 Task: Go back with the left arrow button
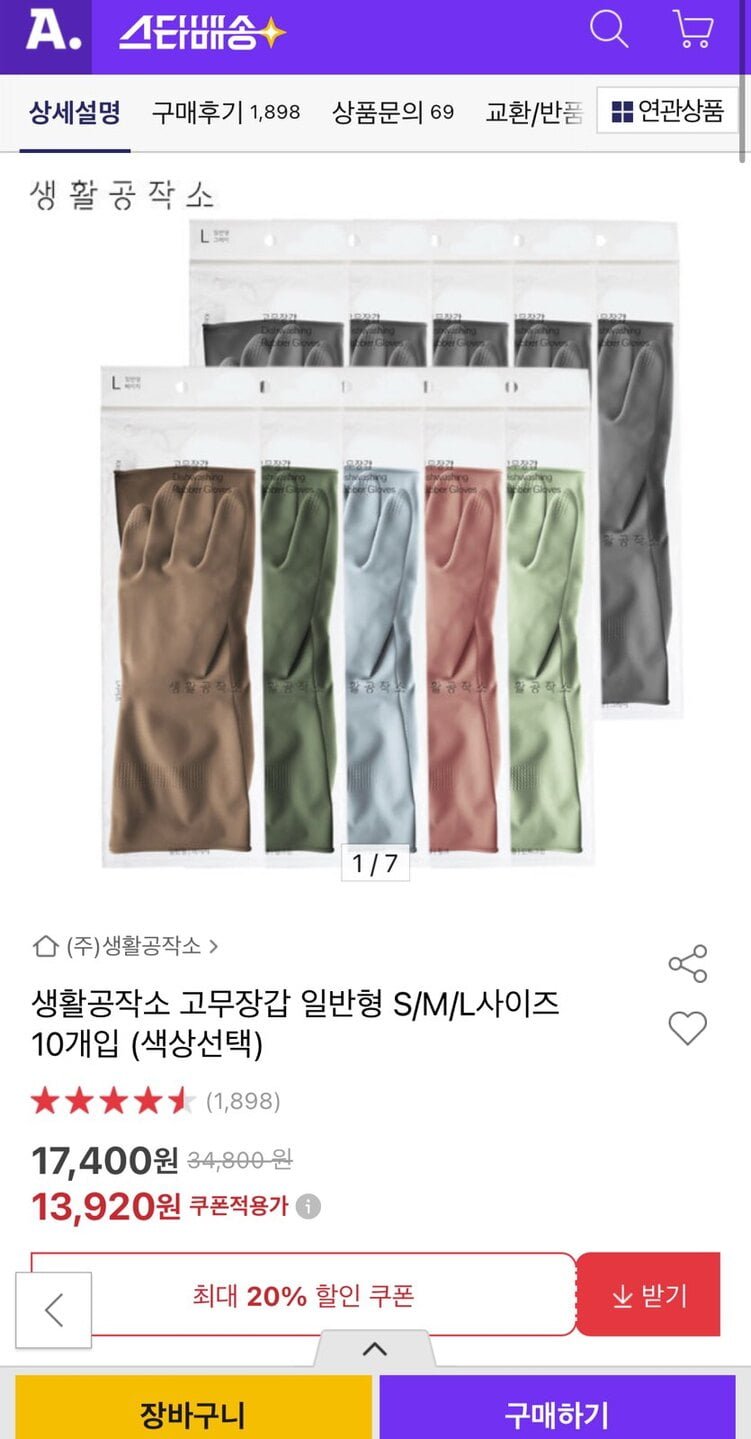pyautogui.click(x=54, y=1310)
